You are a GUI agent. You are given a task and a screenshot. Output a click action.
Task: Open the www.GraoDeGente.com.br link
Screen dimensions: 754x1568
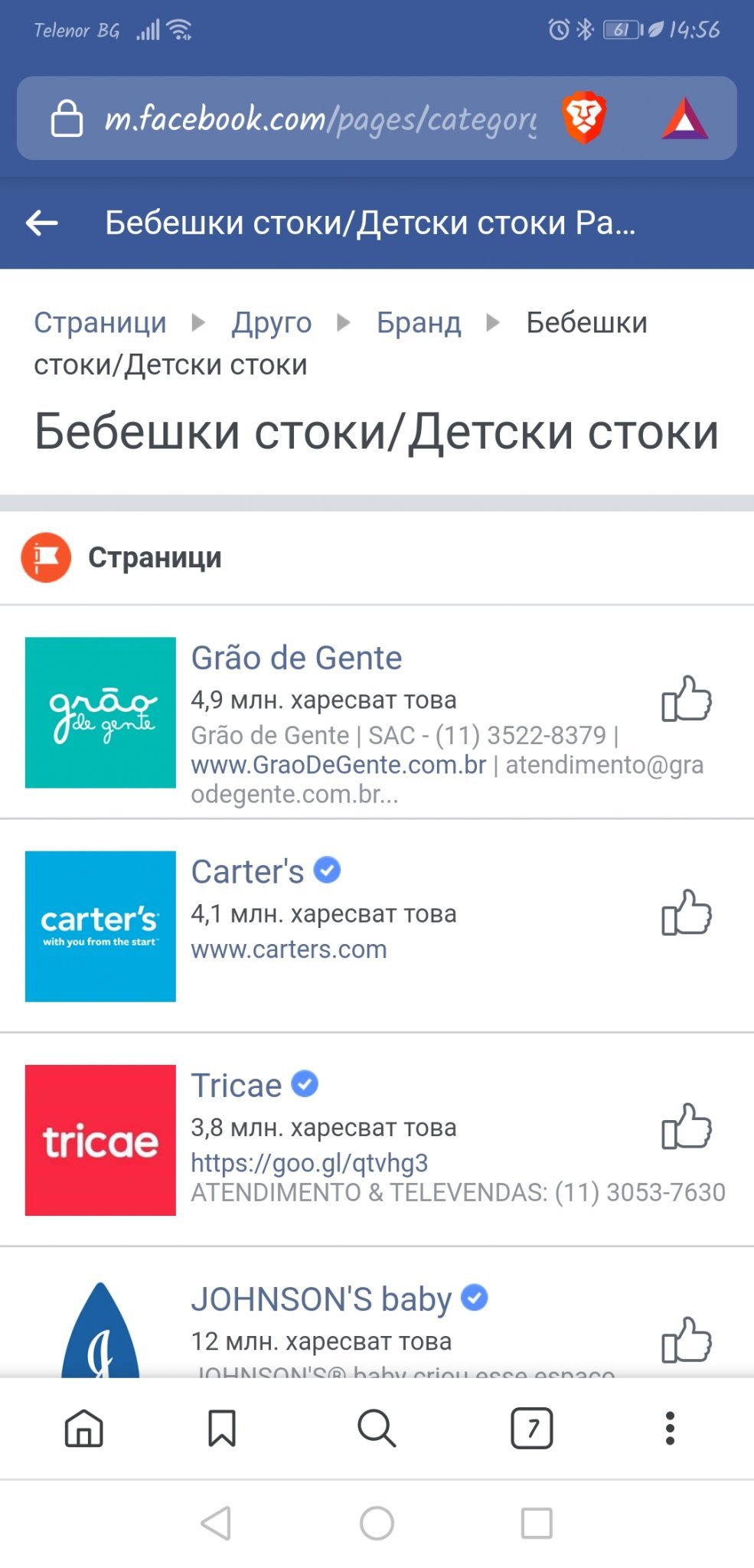click(338, 764)
